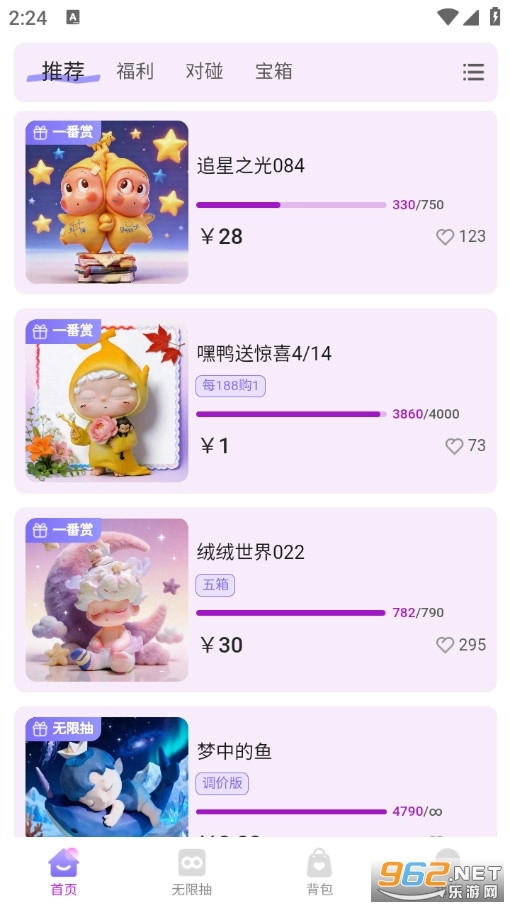510x908 pixels.
Task: Open the 绒绒世界022 card
Action: point(255,600)
